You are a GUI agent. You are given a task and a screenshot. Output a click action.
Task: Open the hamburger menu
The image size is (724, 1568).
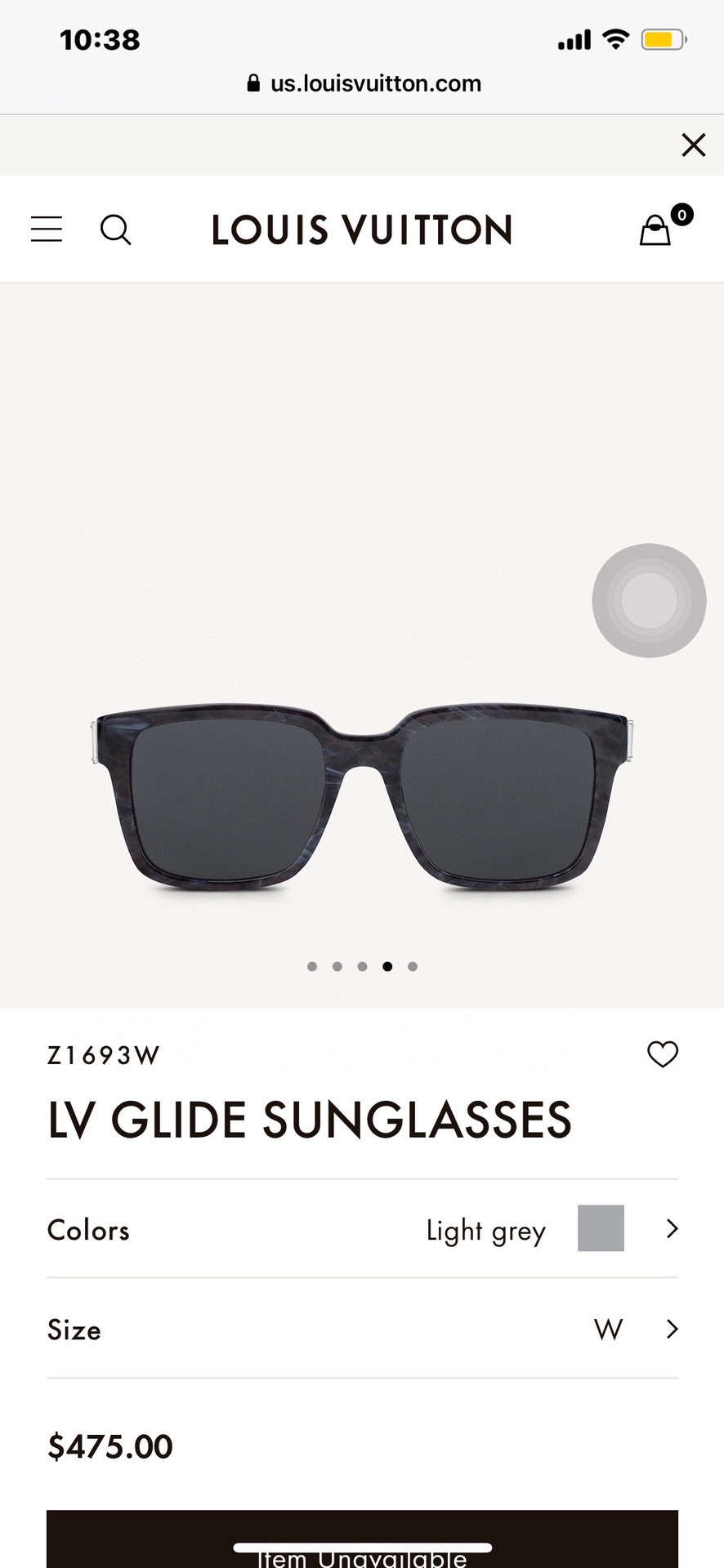(47, 229)
